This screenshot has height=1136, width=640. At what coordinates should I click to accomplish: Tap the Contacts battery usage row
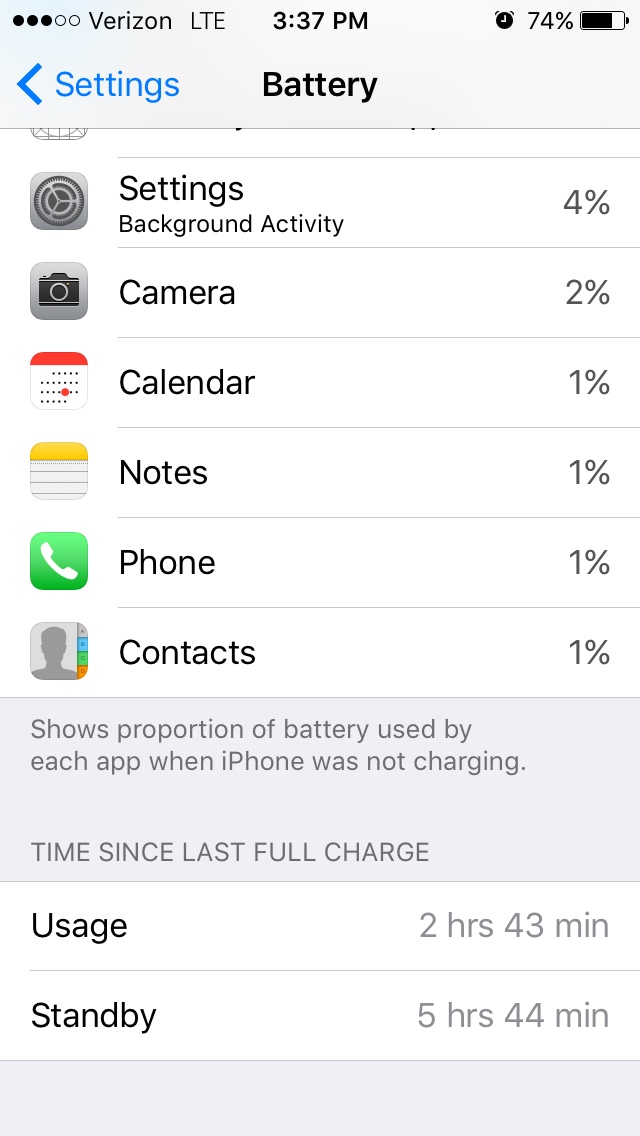[320, 652]
